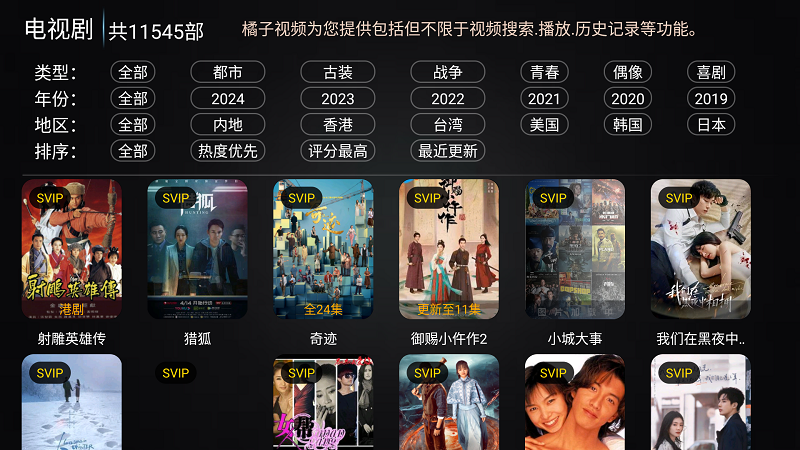This screenshot has width=800, height=450.
Task: Sort by 评分最高
Action: pyautogui.click(x=338, y=151)
